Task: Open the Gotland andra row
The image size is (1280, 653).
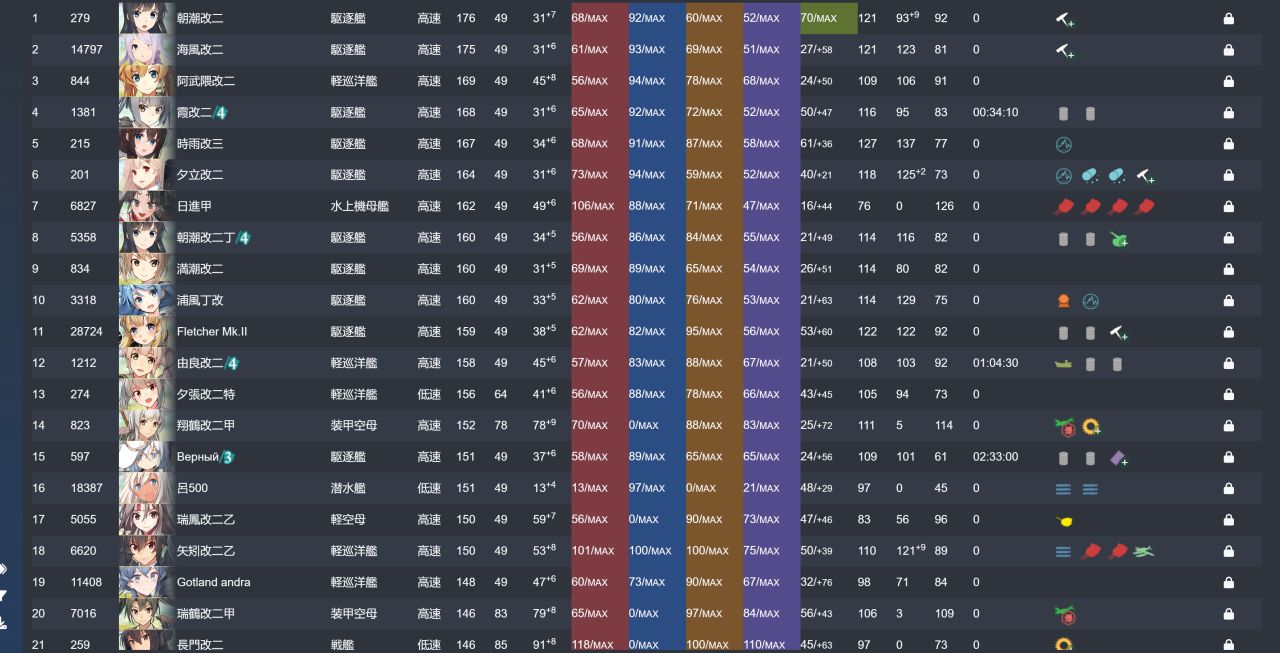Action: pyautogui.click(x=213, y=582)
